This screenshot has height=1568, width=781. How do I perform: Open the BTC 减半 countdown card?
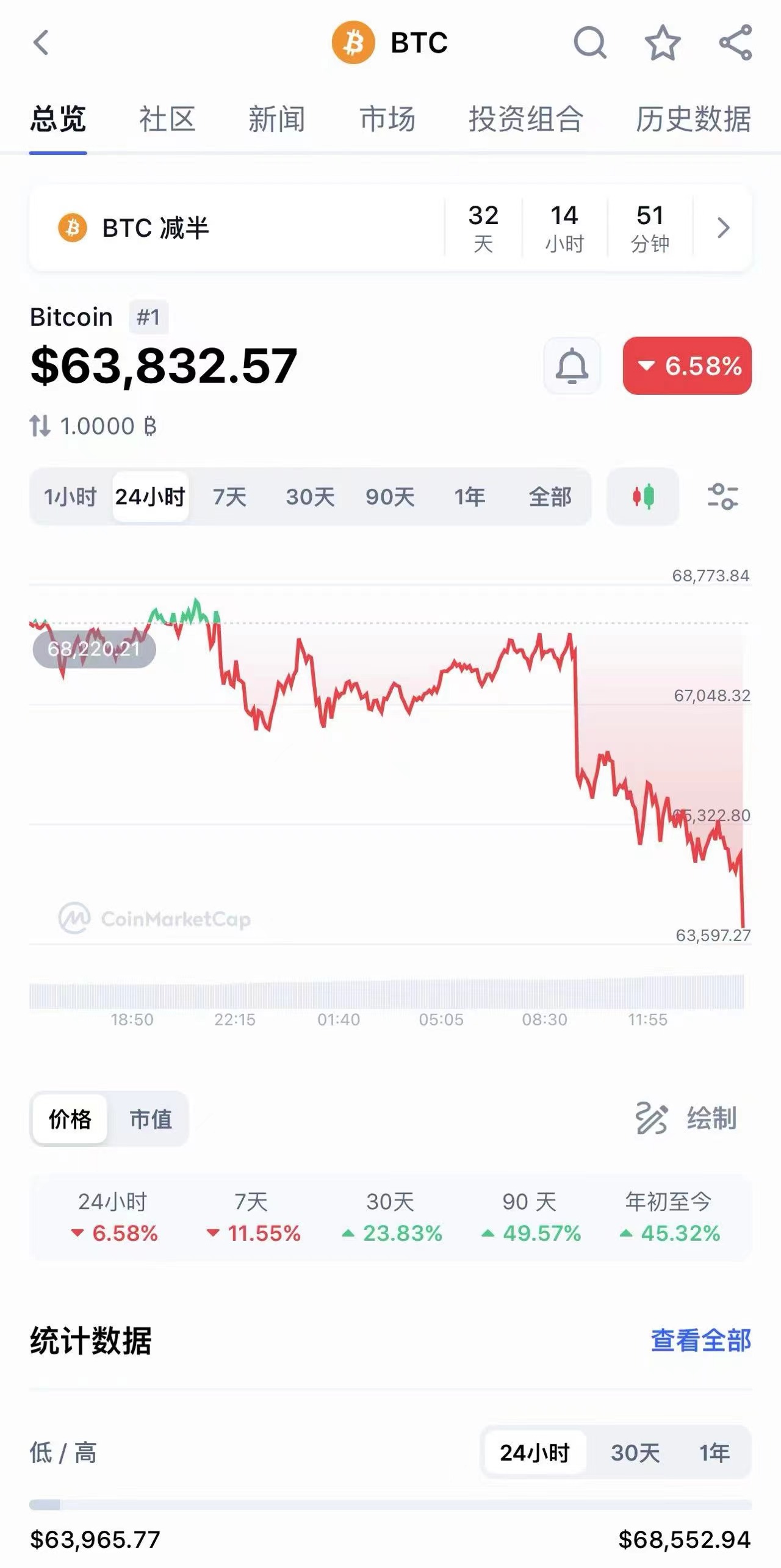tap(390, 228)
